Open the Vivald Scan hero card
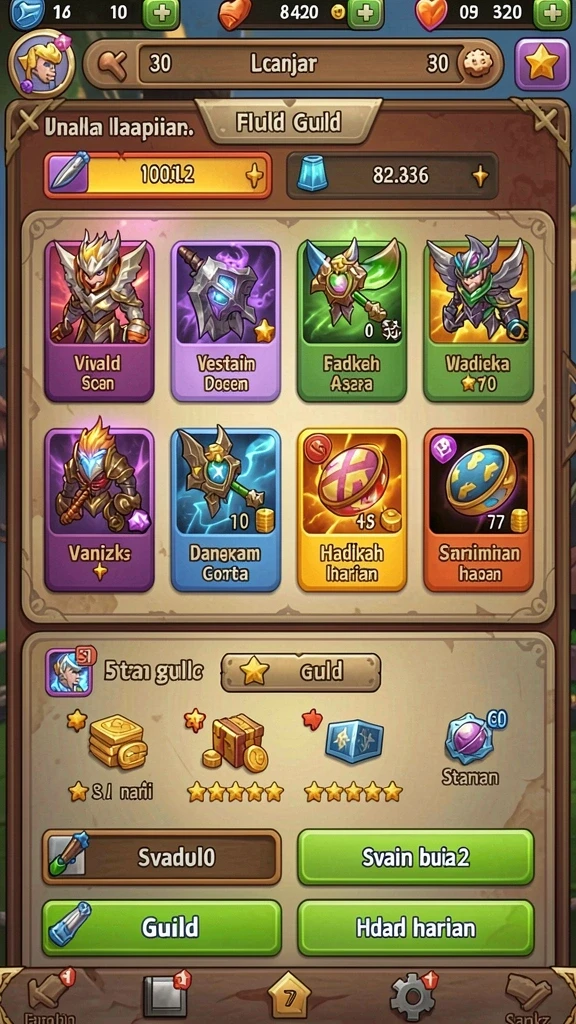 (x=99, y=320)
